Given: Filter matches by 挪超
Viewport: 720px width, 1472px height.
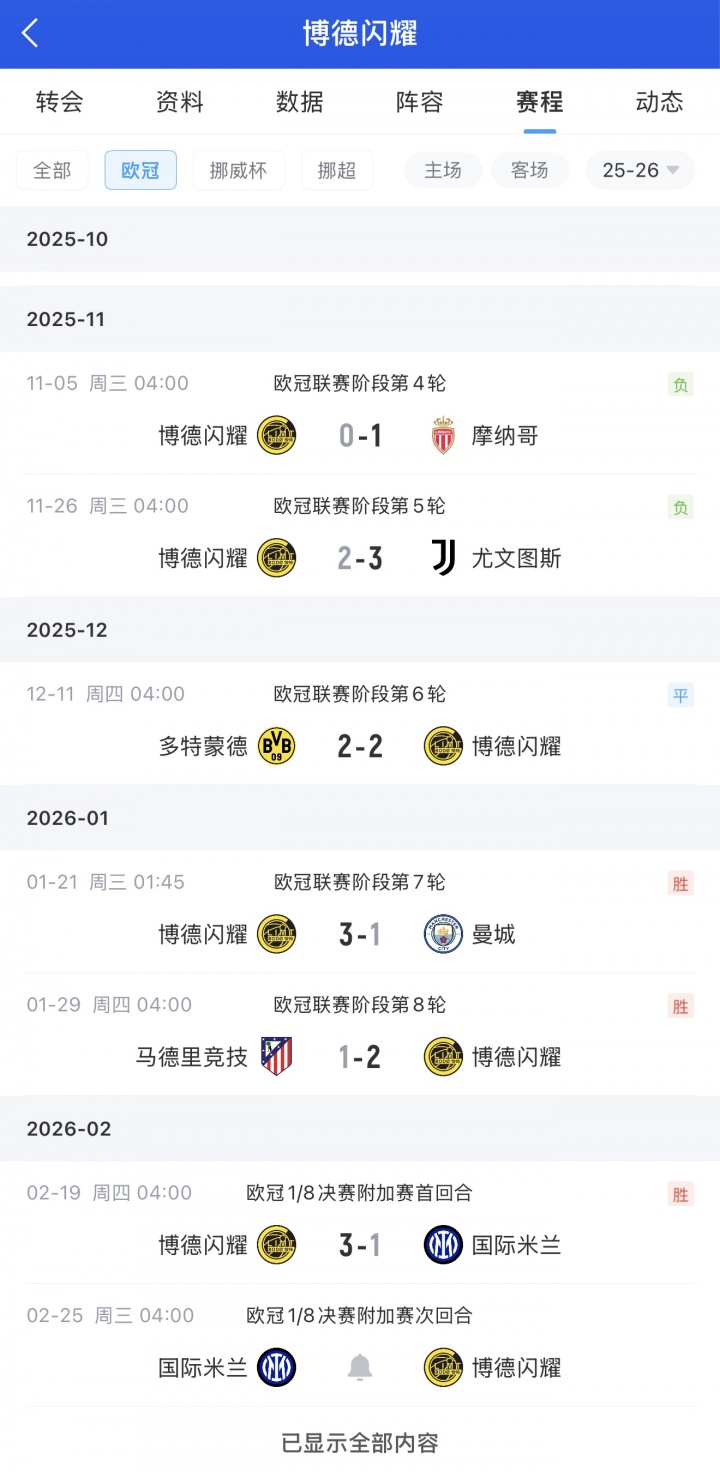Looking at the screenshot, I should 337,170.
